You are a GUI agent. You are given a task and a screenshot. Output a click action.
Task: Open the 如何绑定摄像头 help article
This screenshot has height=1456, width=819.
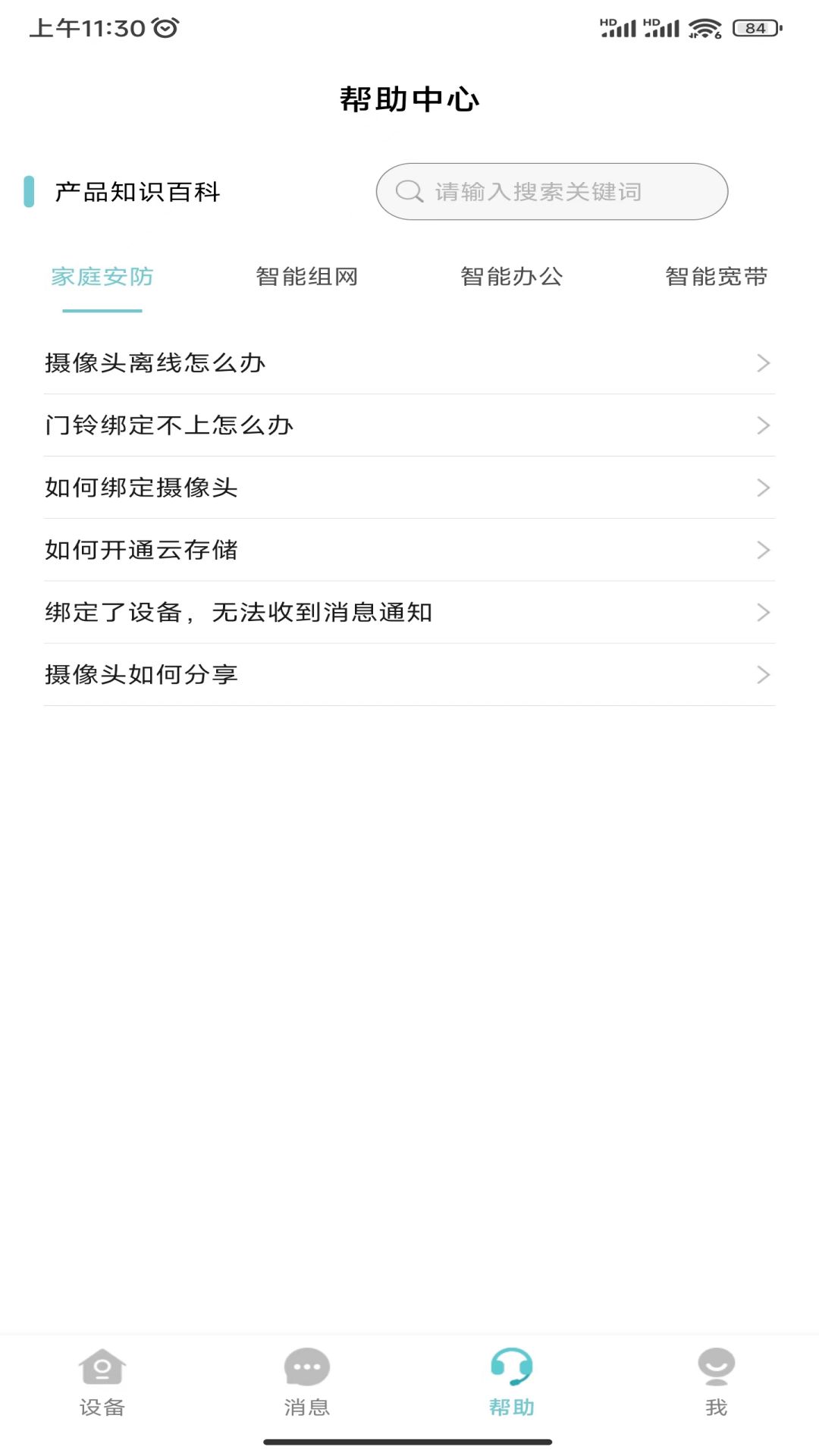141,488
